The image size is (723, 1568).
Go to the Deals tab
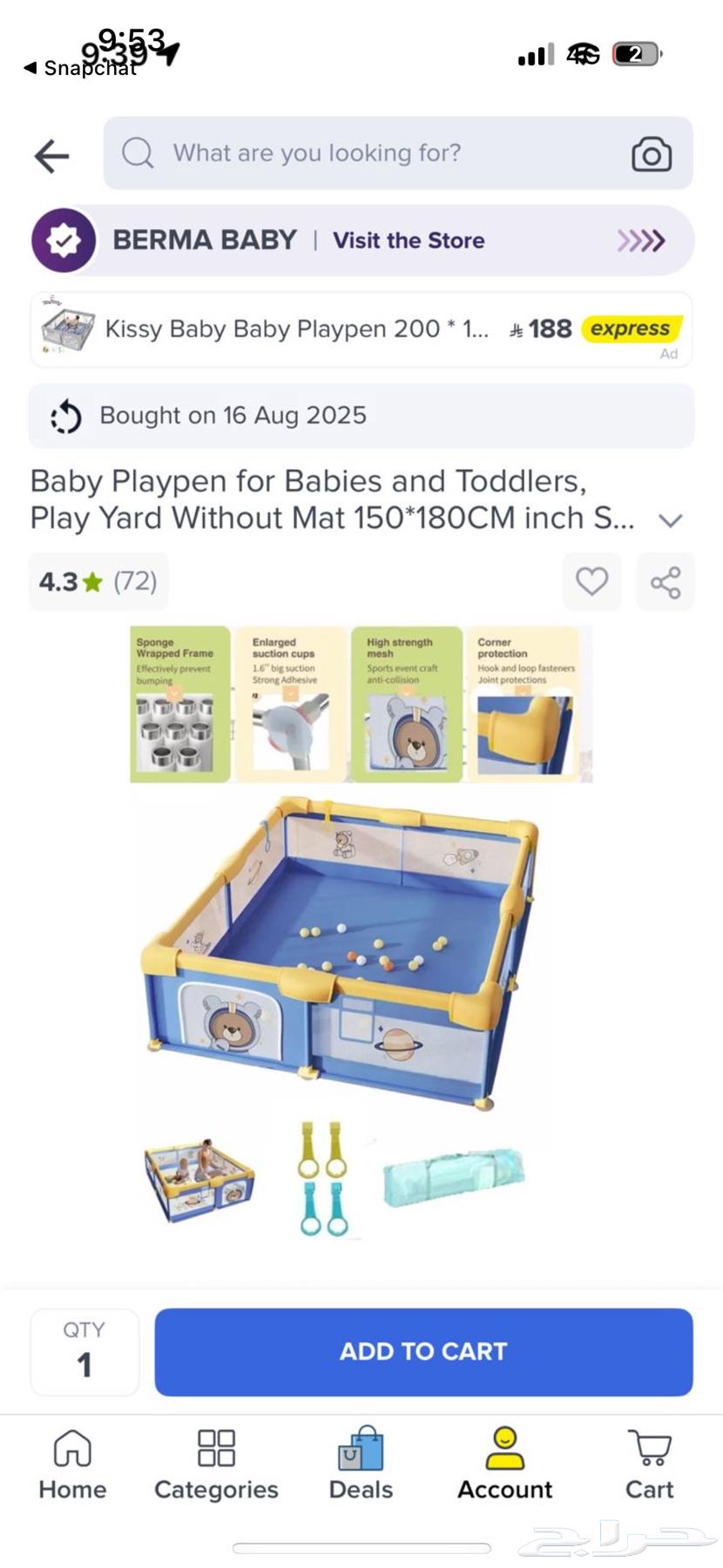[x=361, y=1464]
